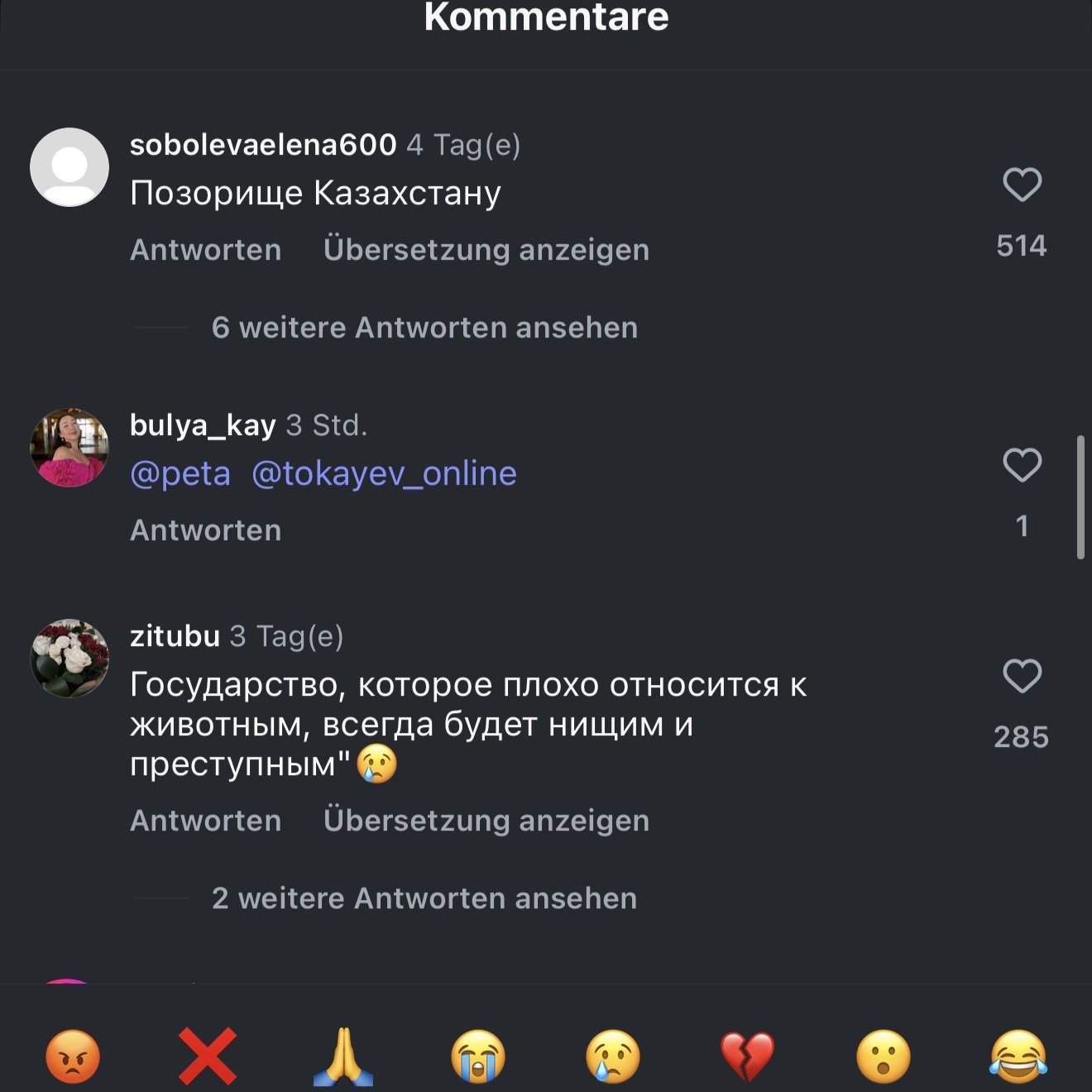Screen dimensions: 1092x1092
Task: Open sobolevaelena600's profile picture
Action: pos(69,167)
